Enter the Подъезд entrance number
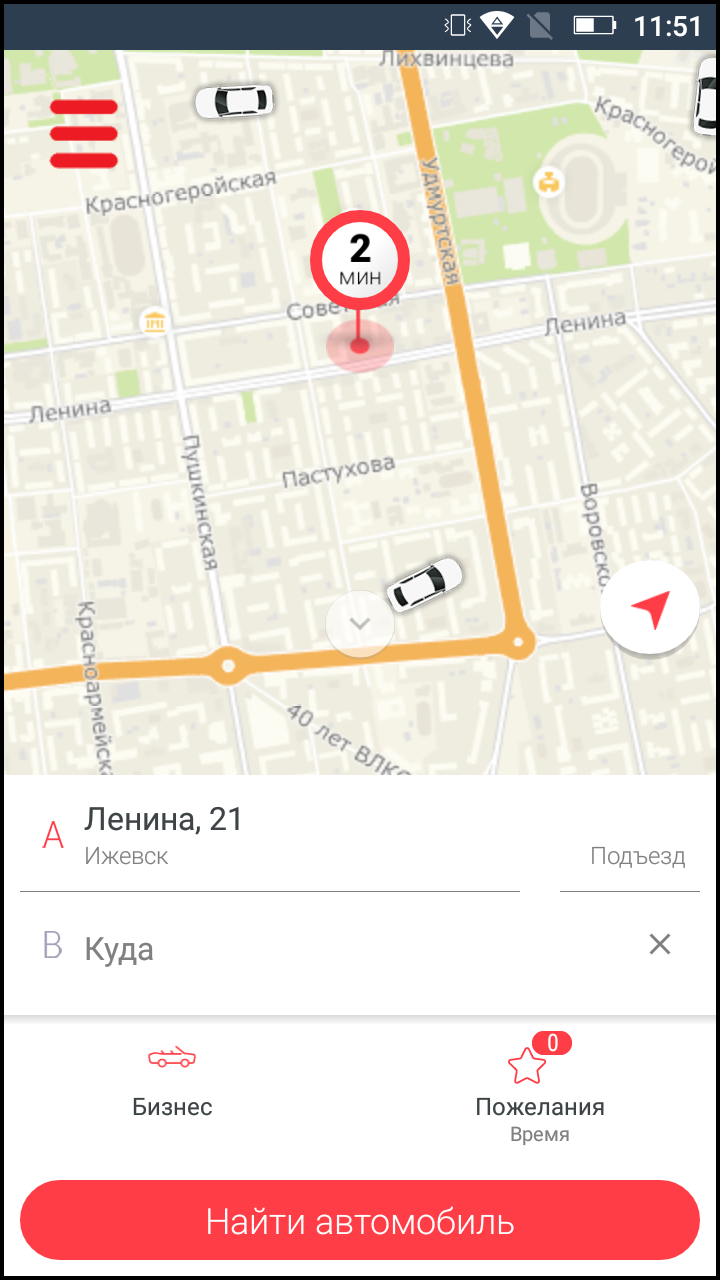Screen dimensions: 720x1280 tap(630, 857)
